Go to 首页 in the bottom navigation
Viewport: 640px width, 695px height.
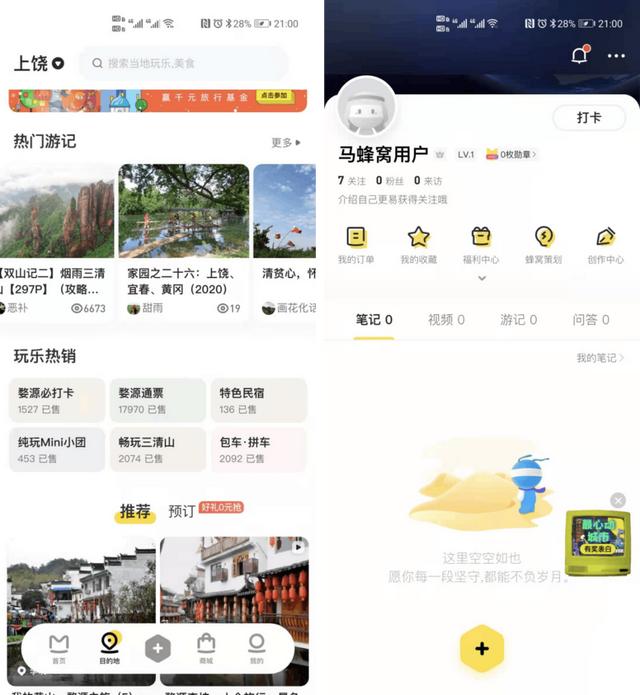pyautogui.click(x=59, y=648)
